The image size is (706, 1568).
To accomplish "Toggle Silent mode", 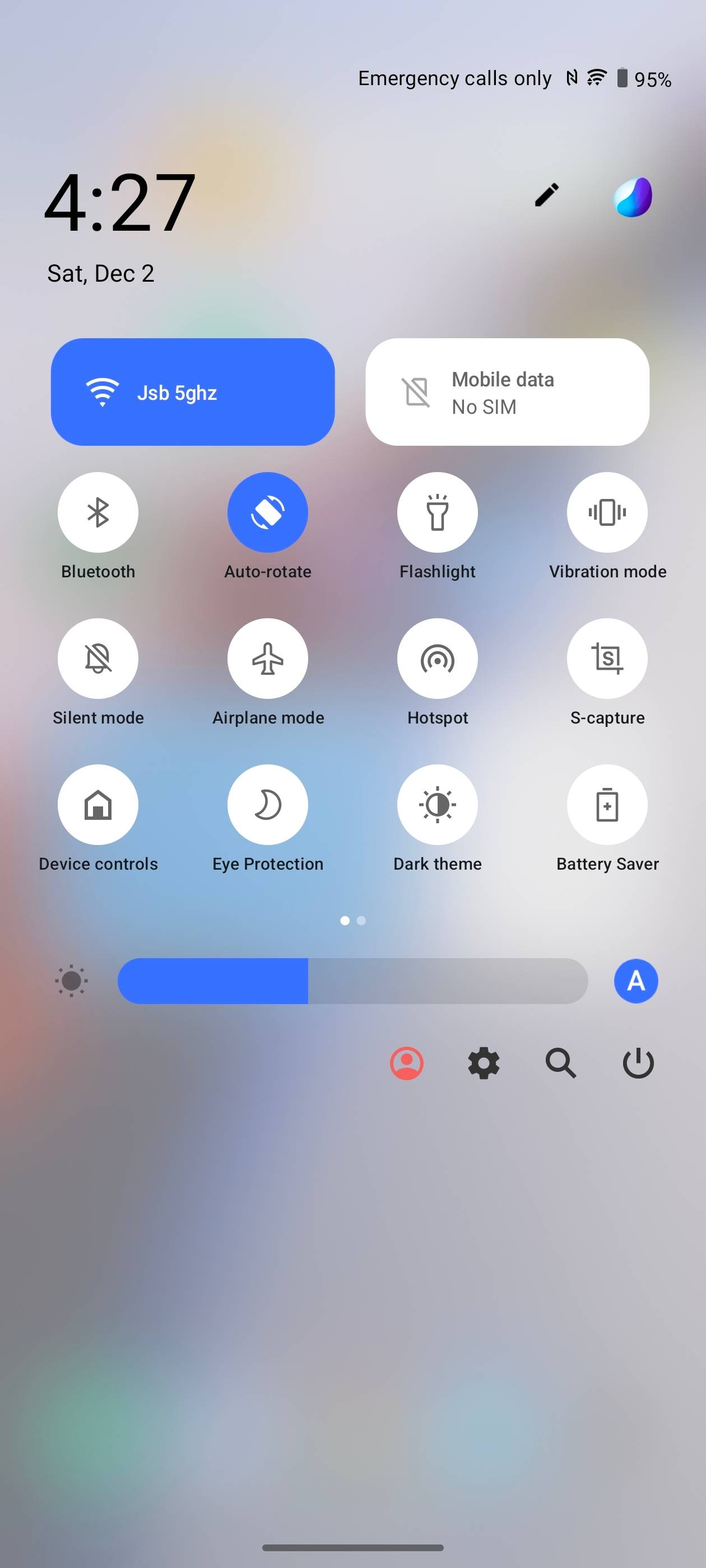I will point(98,658).
